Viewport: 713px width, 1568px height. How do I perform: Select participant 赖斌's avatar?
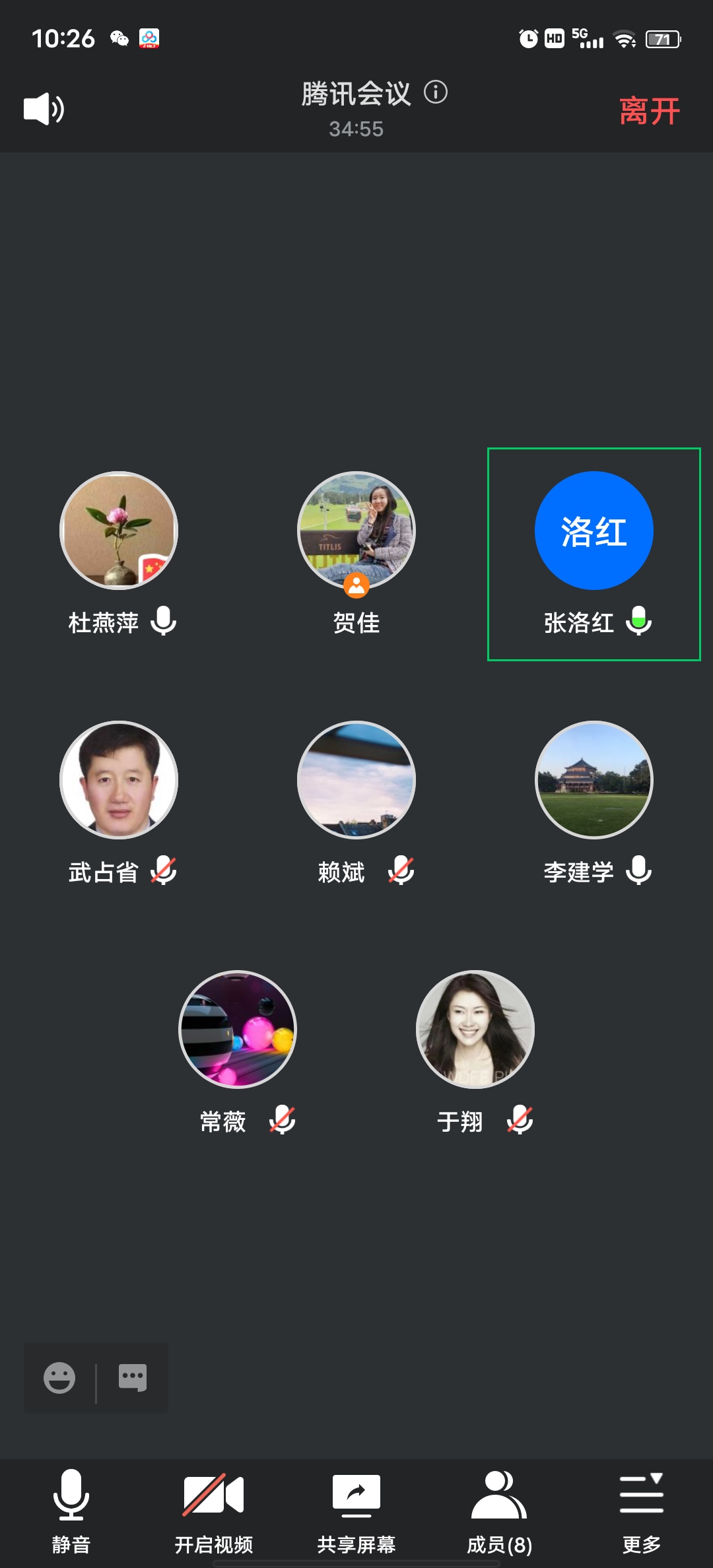(356, 780)
